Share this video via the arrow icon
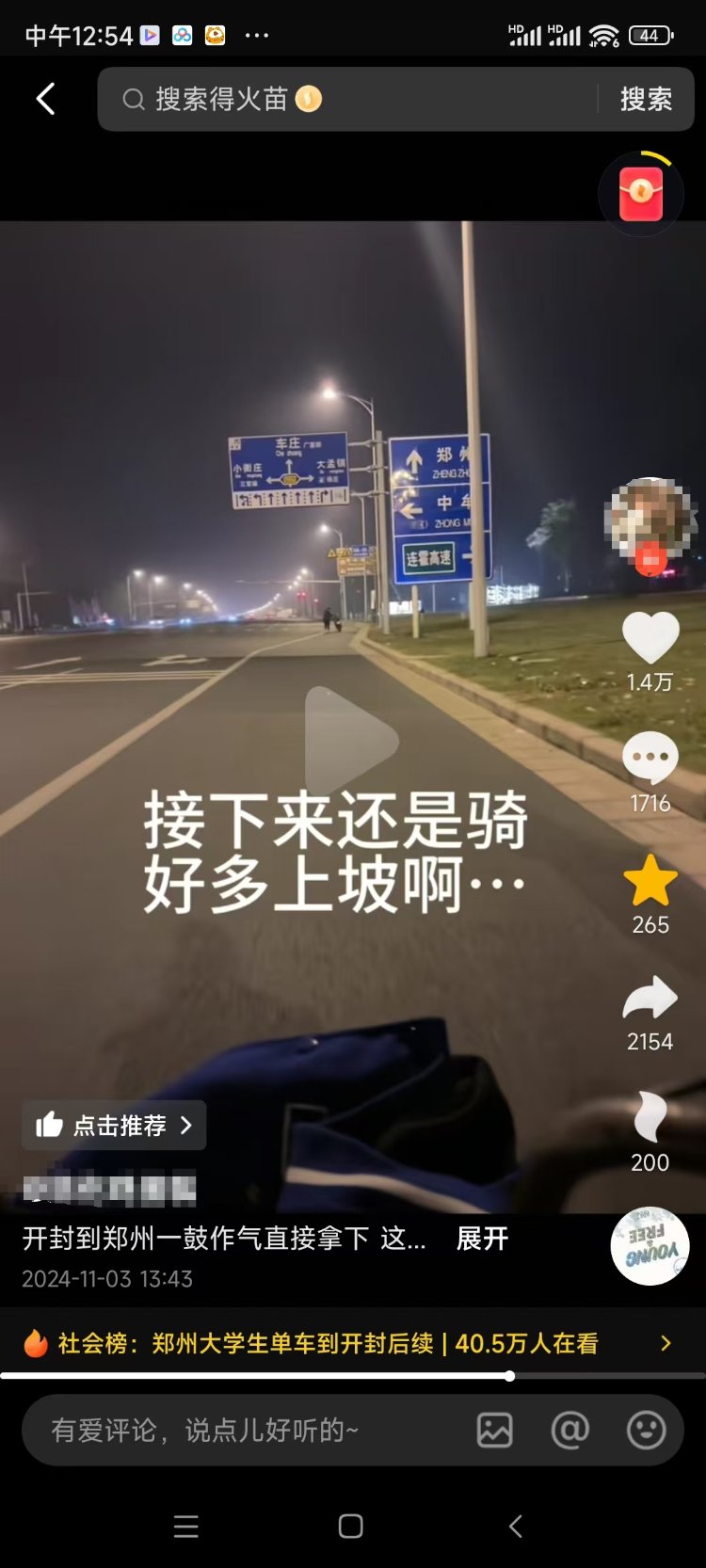Screen dimensions: 706x1568 tap(650, 999)
